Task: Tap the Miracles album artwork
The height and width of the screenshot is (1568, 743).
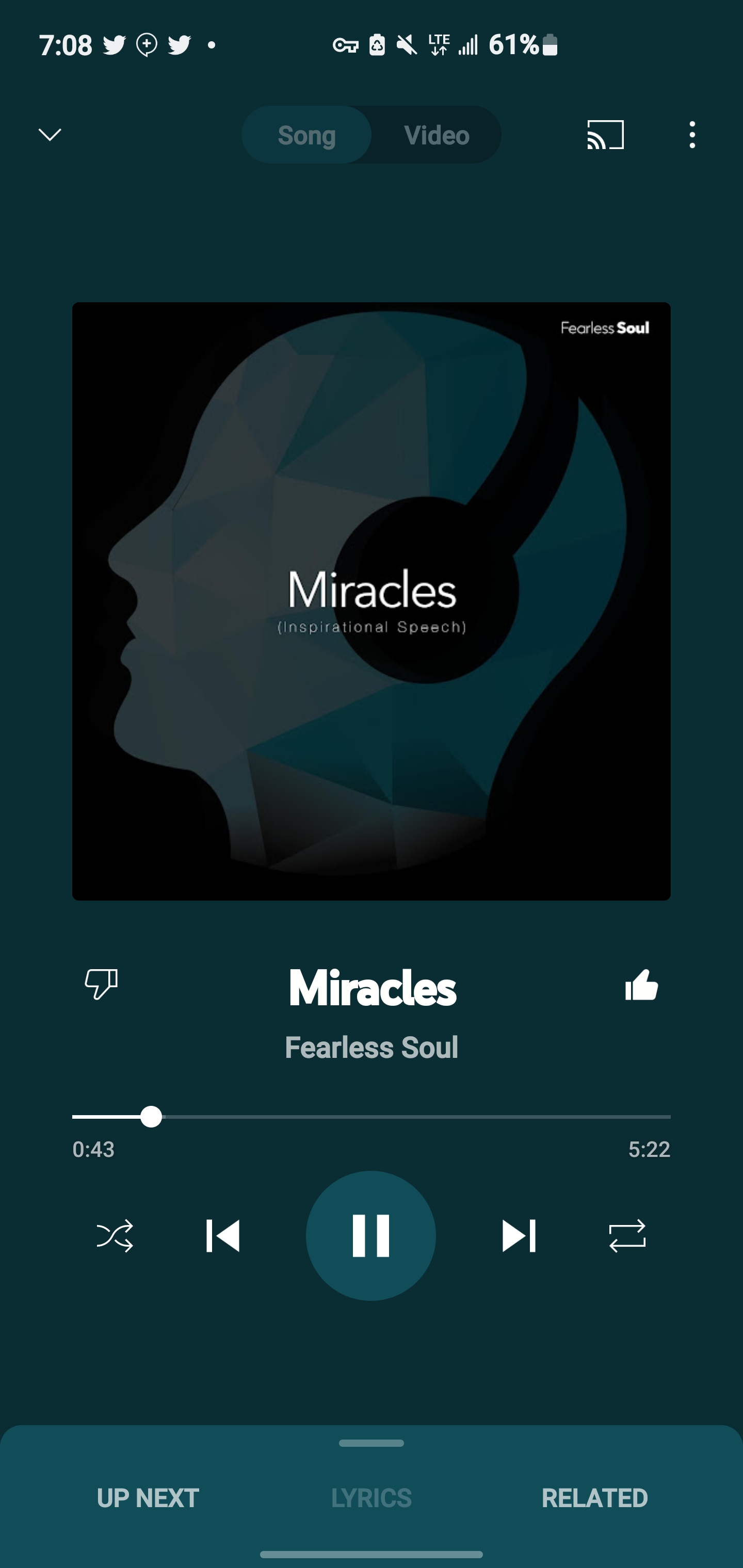Action: click(x=372, y=601)
